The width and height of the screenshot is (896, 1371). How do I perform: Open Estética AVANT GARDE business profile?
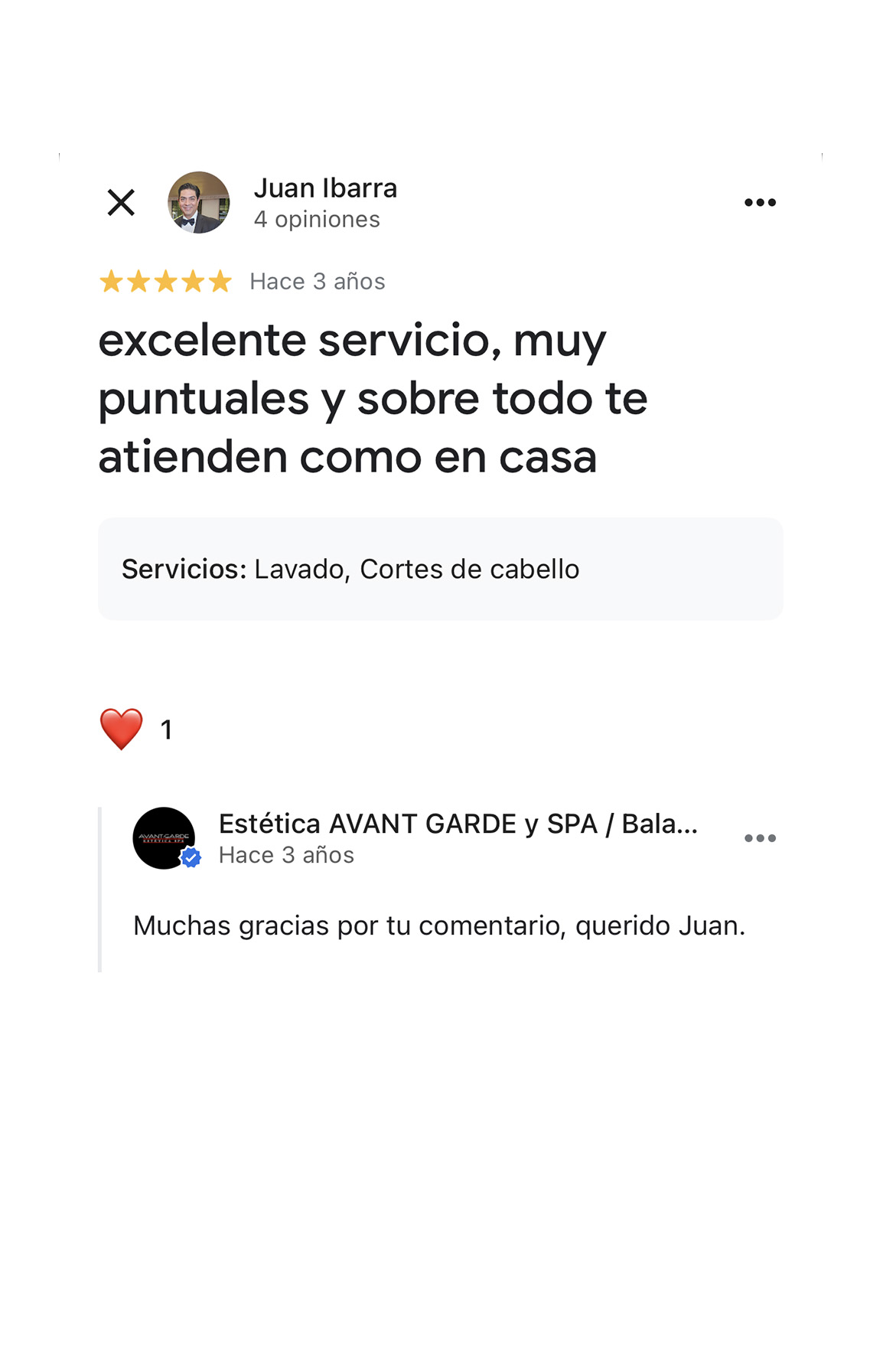[458, 824]
